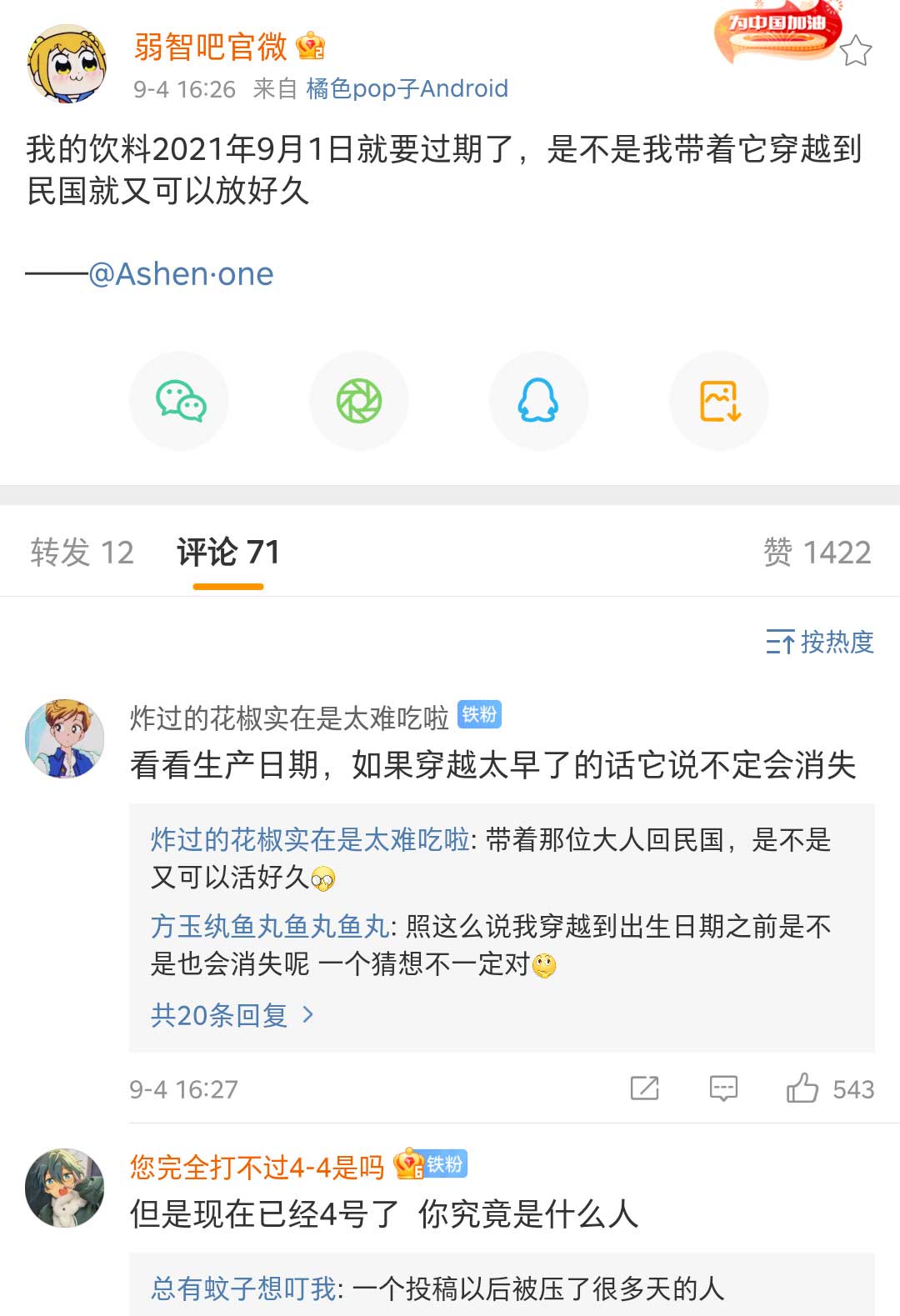Screen dimensions: 900x1316
Task: Favorite this post with the star icon
Action: coord(855,52)
